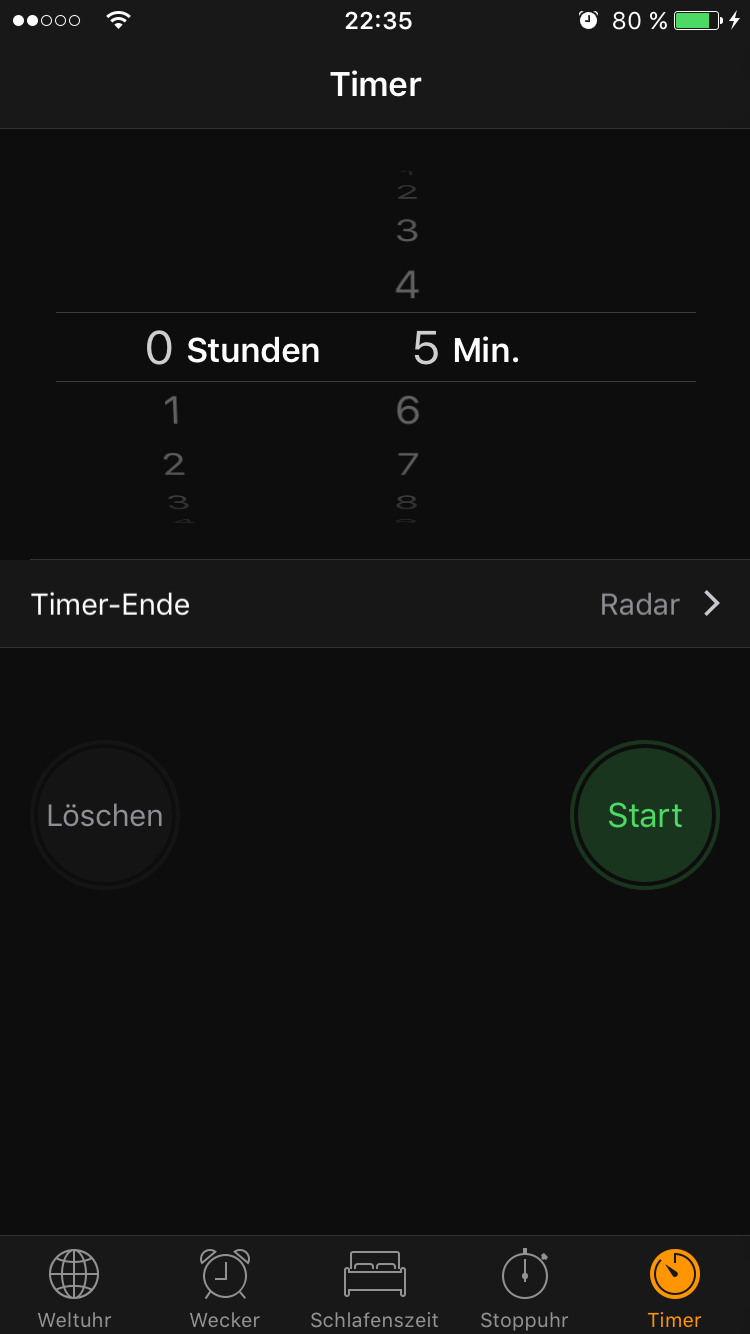750x1334 pixels.
Task: Tap the Löschen button
Action: click(x=105, y=815)
